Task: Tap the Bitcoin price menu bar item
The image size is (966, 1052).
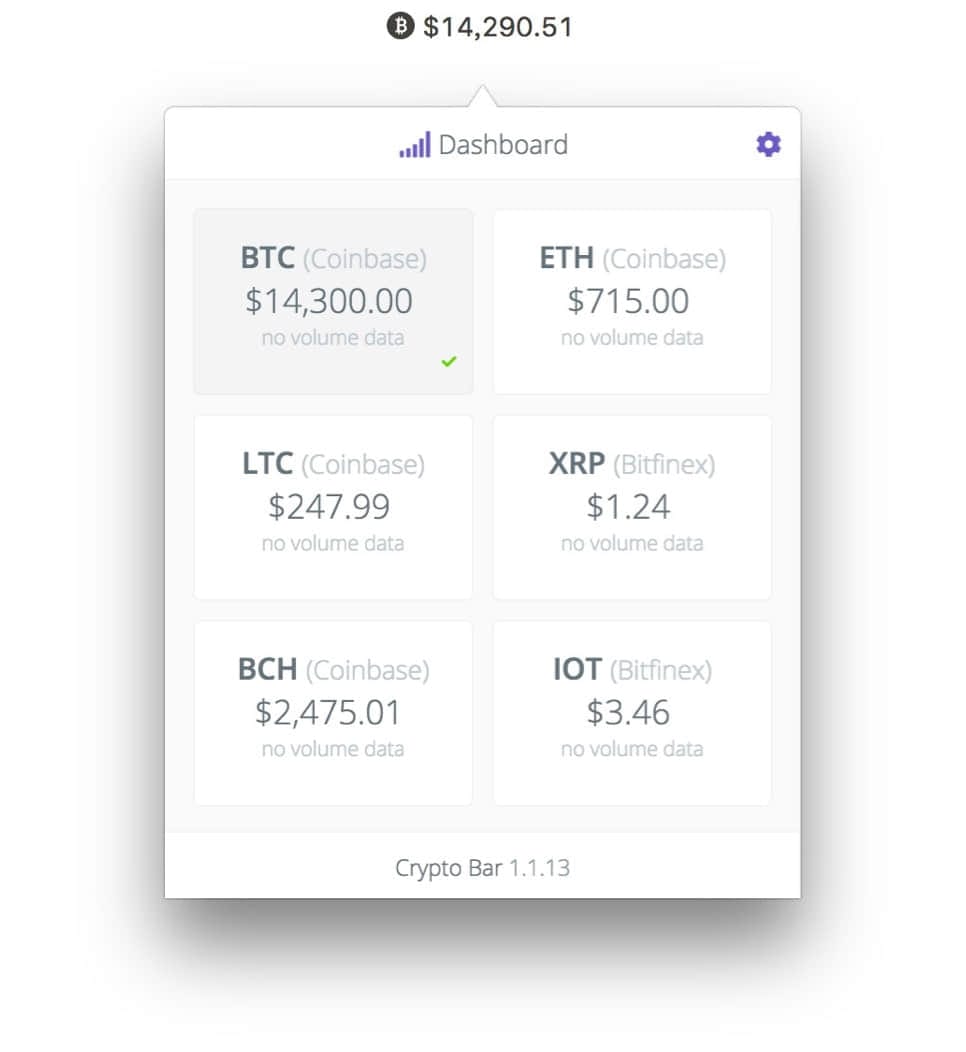Action: 481,26
